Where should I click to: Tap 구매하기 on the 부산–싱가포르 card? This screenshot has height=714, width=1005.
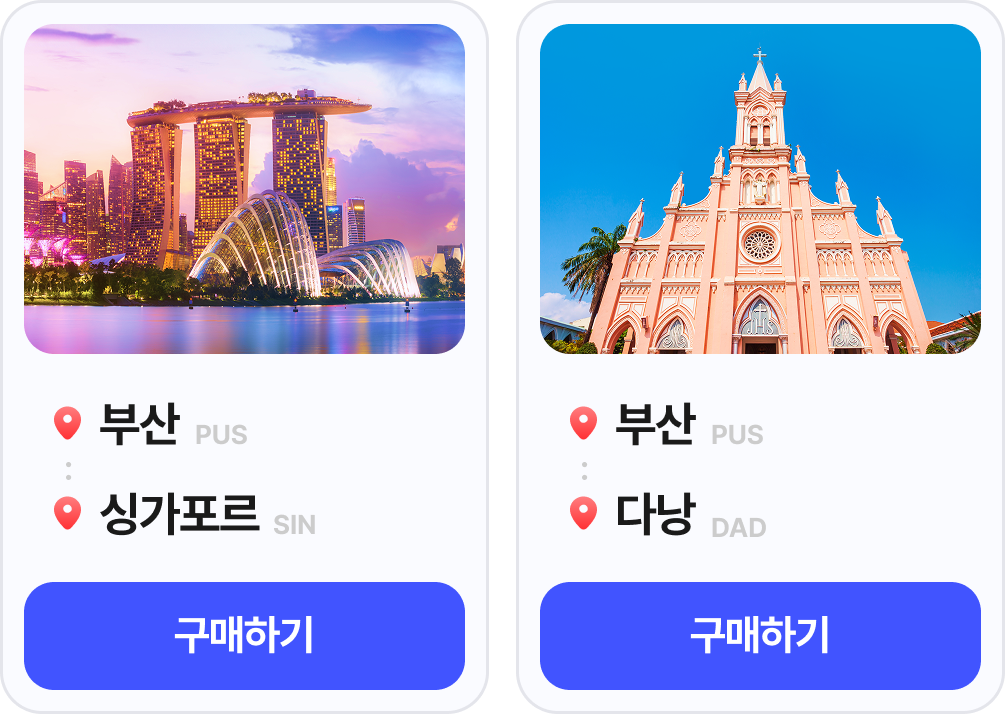[244, 636]
